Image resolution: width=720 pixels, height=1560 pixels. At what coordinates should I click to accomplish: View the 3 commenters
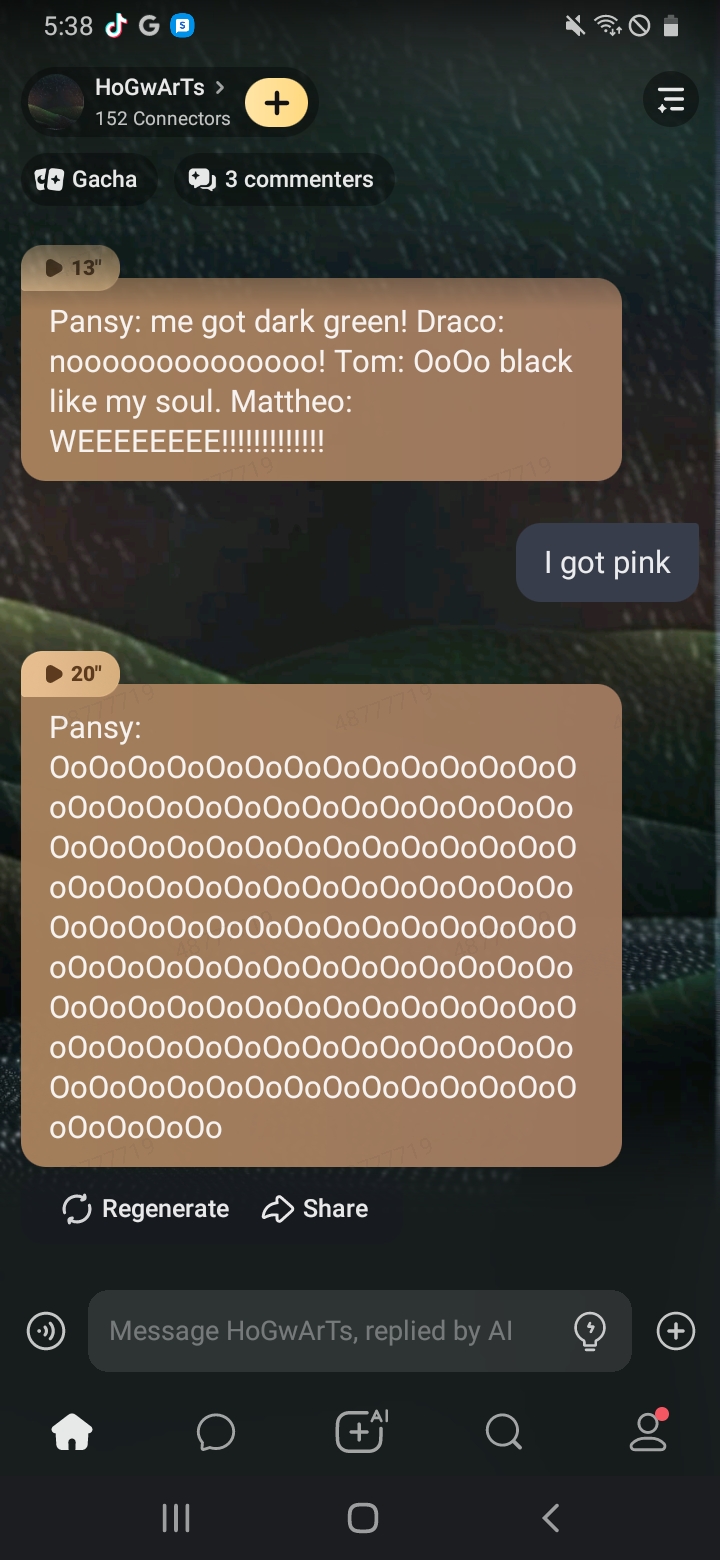pos(282,180)
